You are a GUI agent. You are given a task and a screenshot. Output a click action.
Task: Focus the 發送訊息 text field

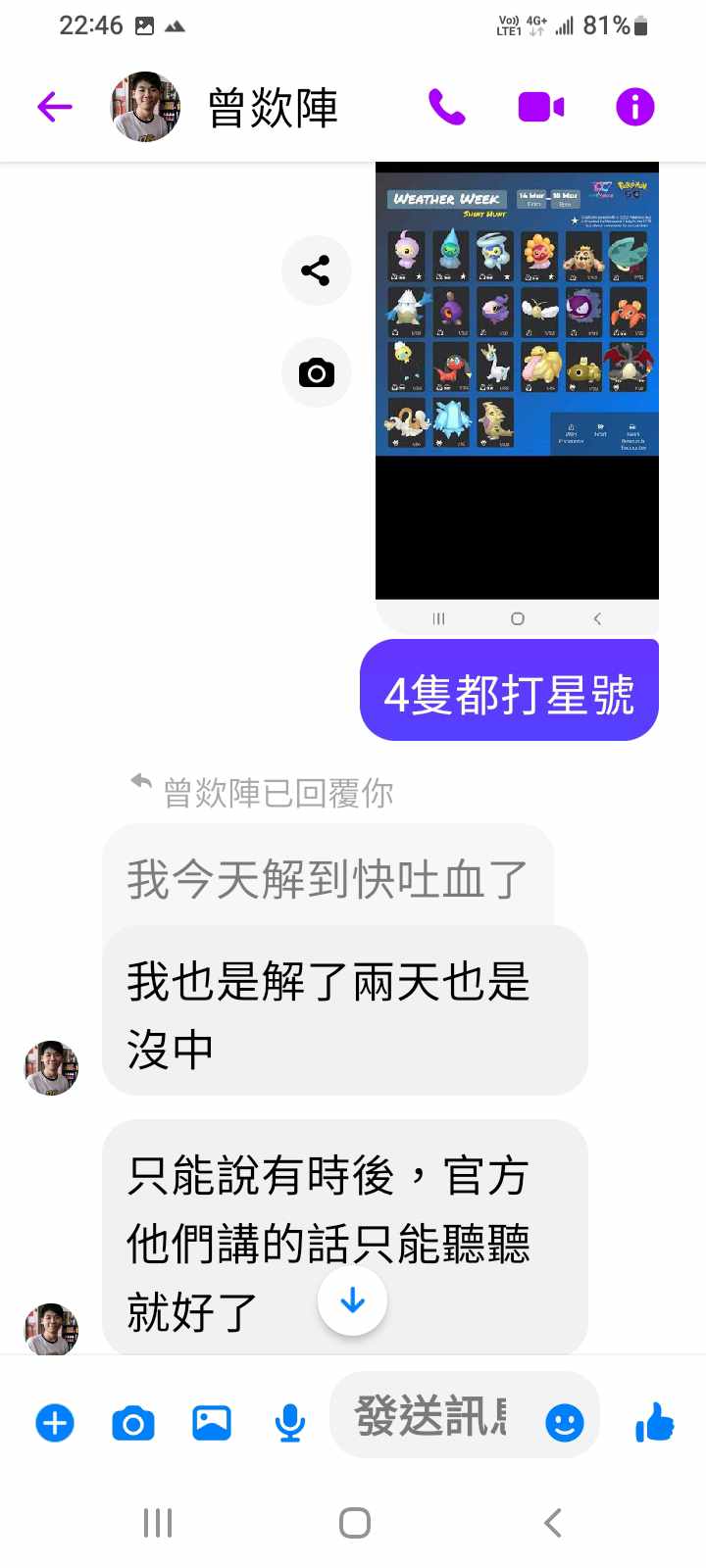[x=431, y=1417]
